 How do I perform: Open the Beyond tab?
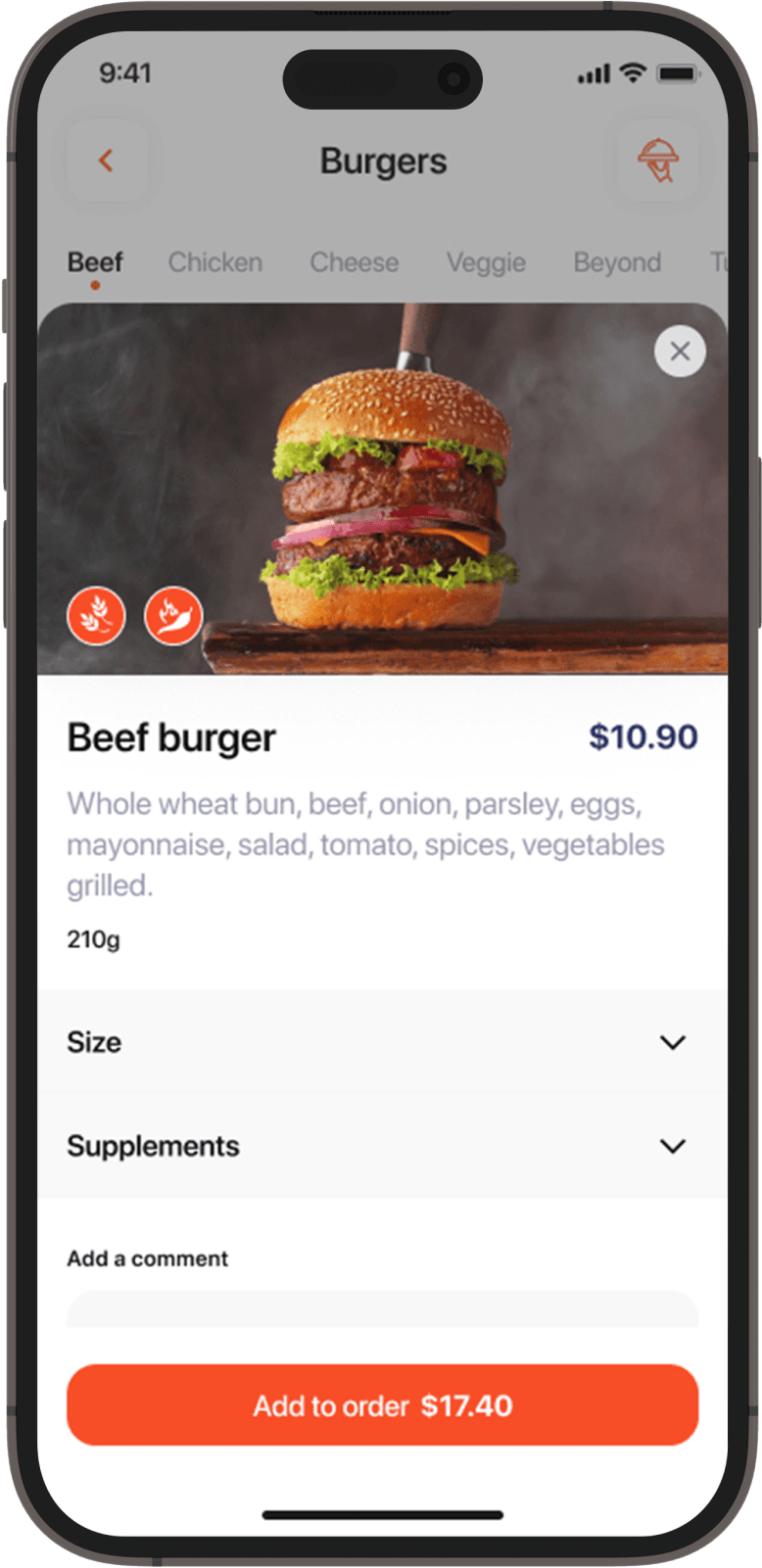tap(616, 262)
